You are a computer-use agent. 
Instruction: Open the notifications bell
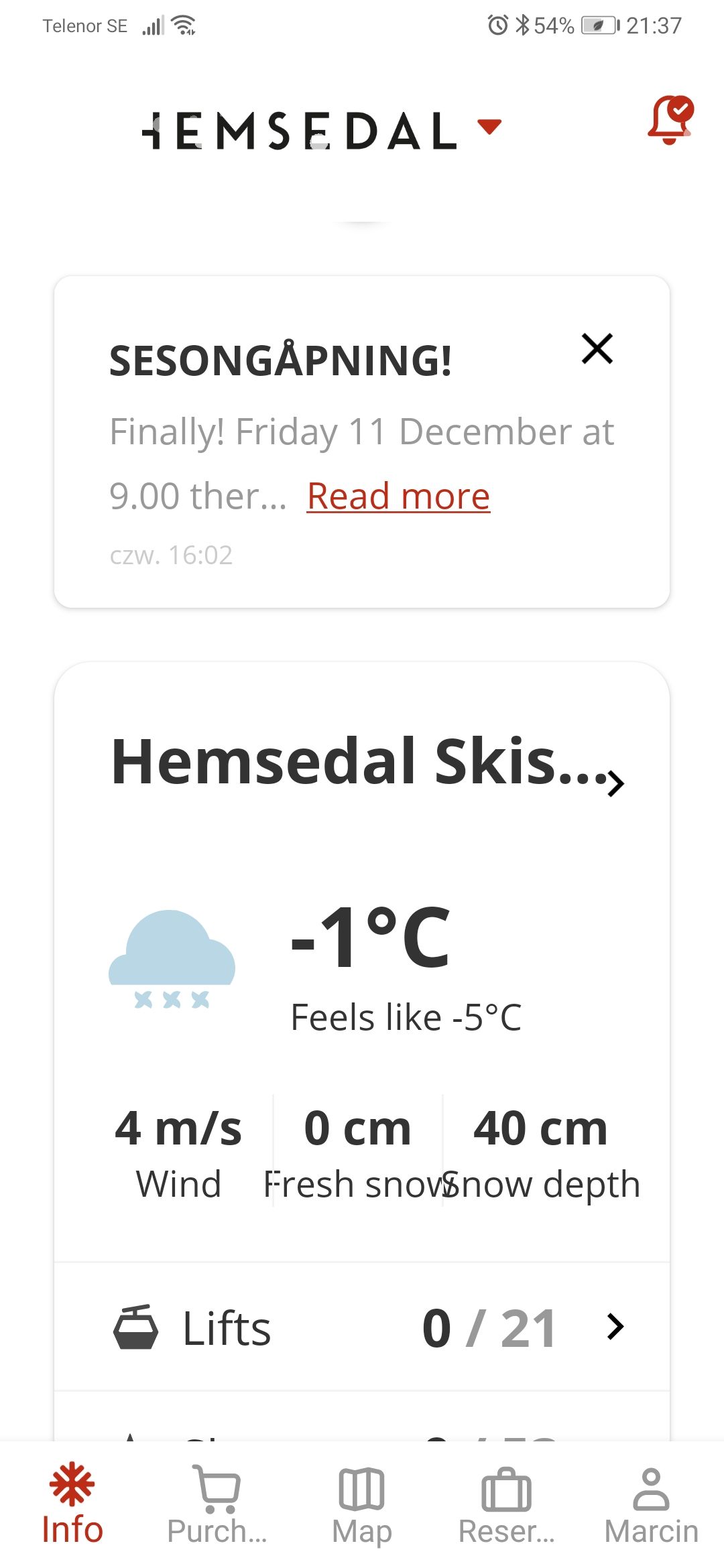pos(670,121)
